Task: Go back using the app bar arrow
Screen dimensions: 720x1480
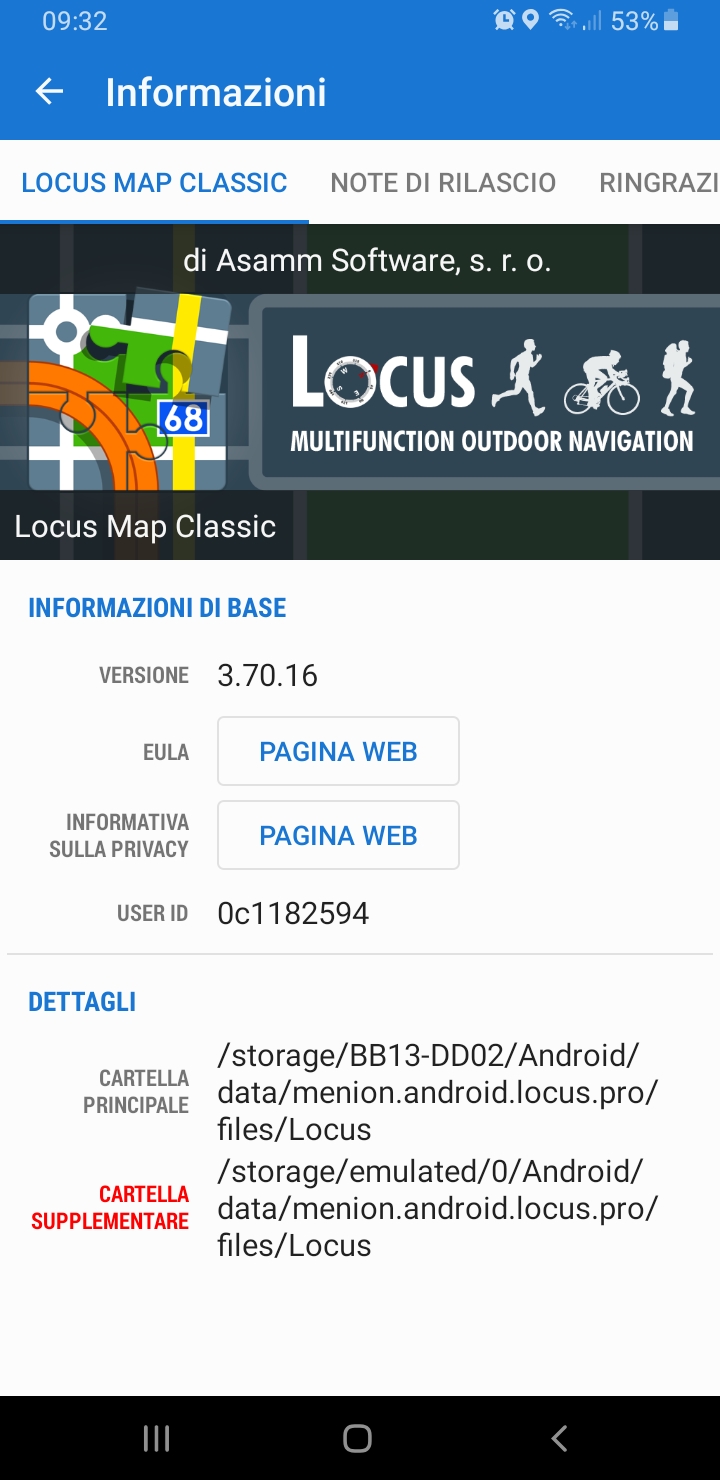Action: pyautogui.click(x=49, y=92)
